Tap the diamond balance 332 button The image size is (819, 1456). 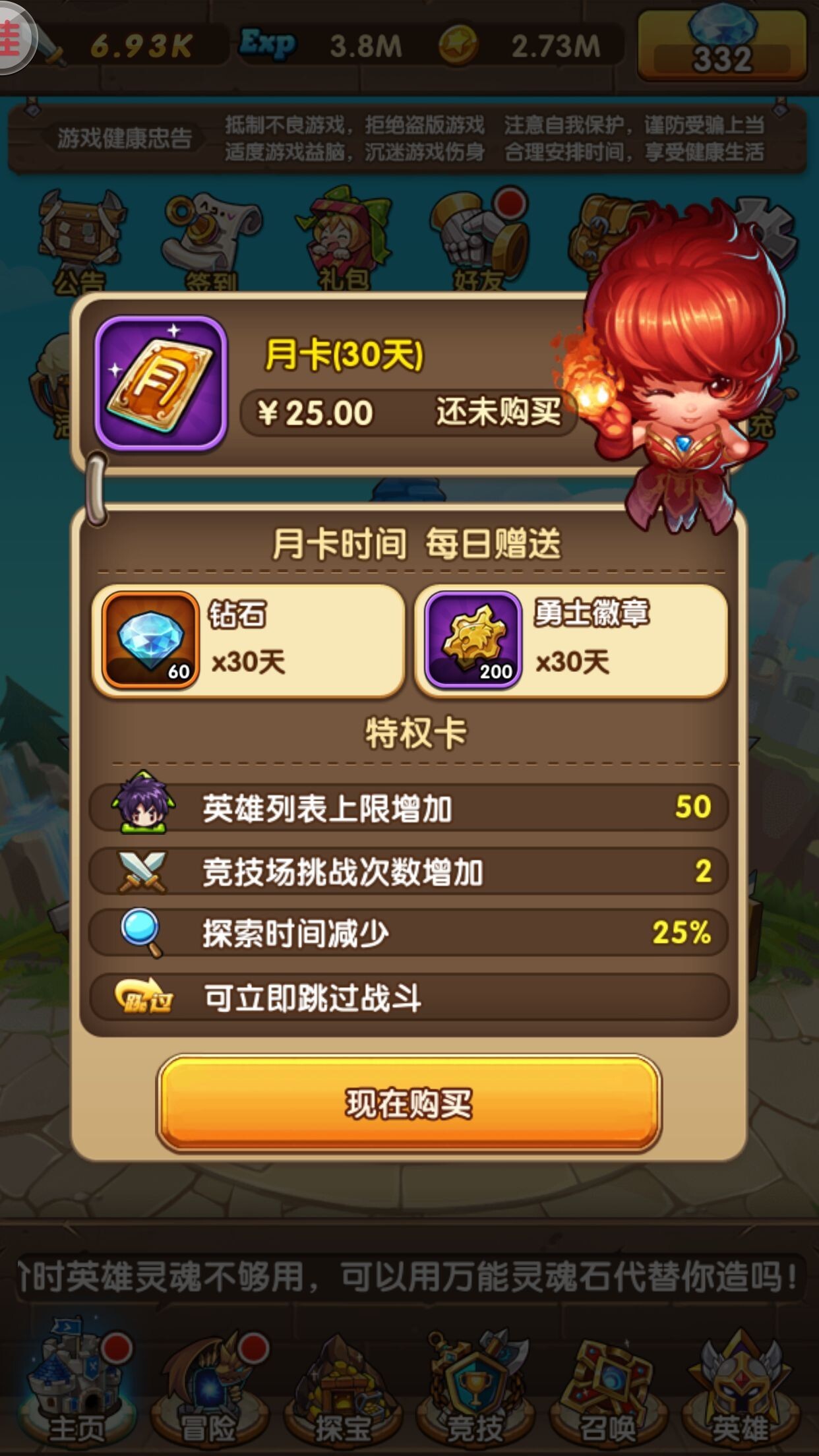(722, 45)
